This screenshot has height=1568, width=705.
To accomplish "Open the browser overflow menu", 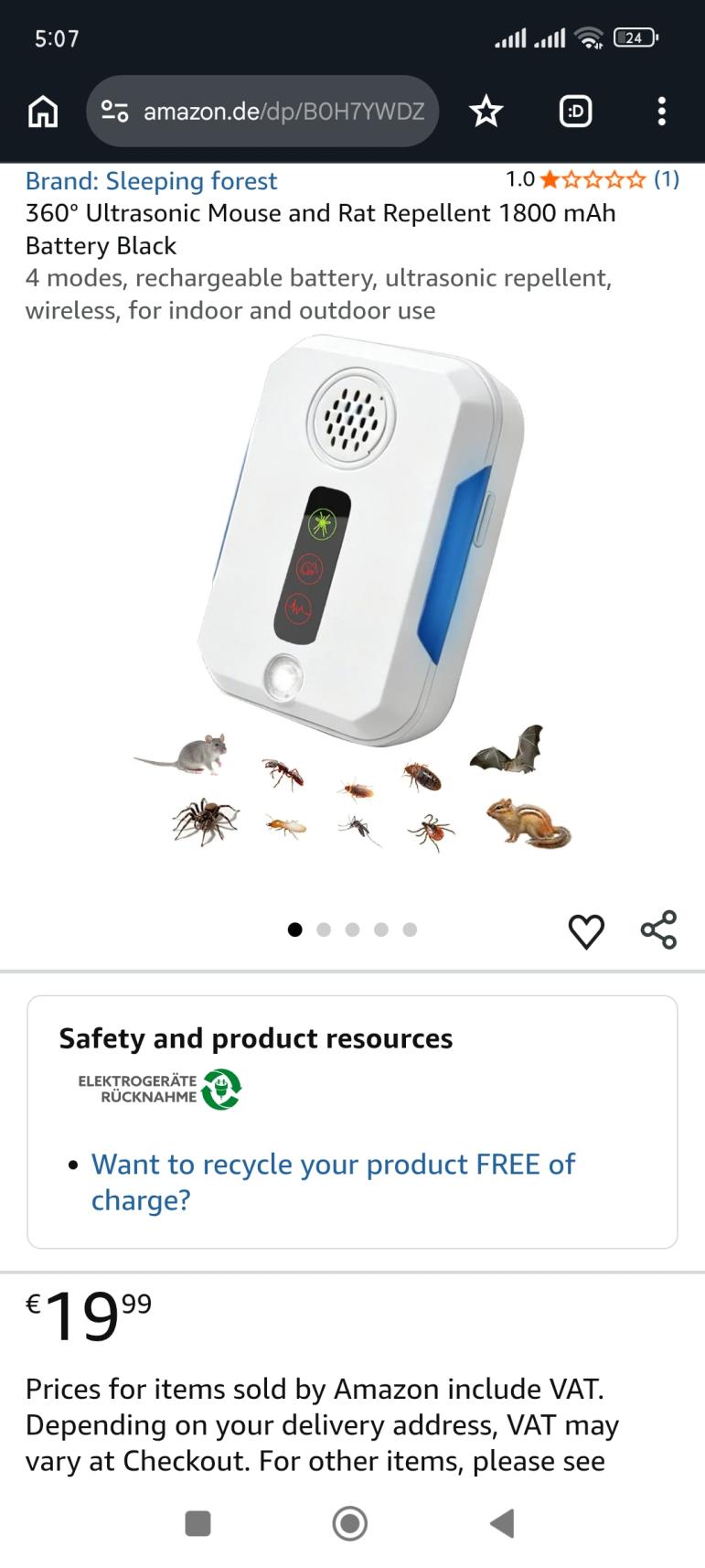I will 661,112.
